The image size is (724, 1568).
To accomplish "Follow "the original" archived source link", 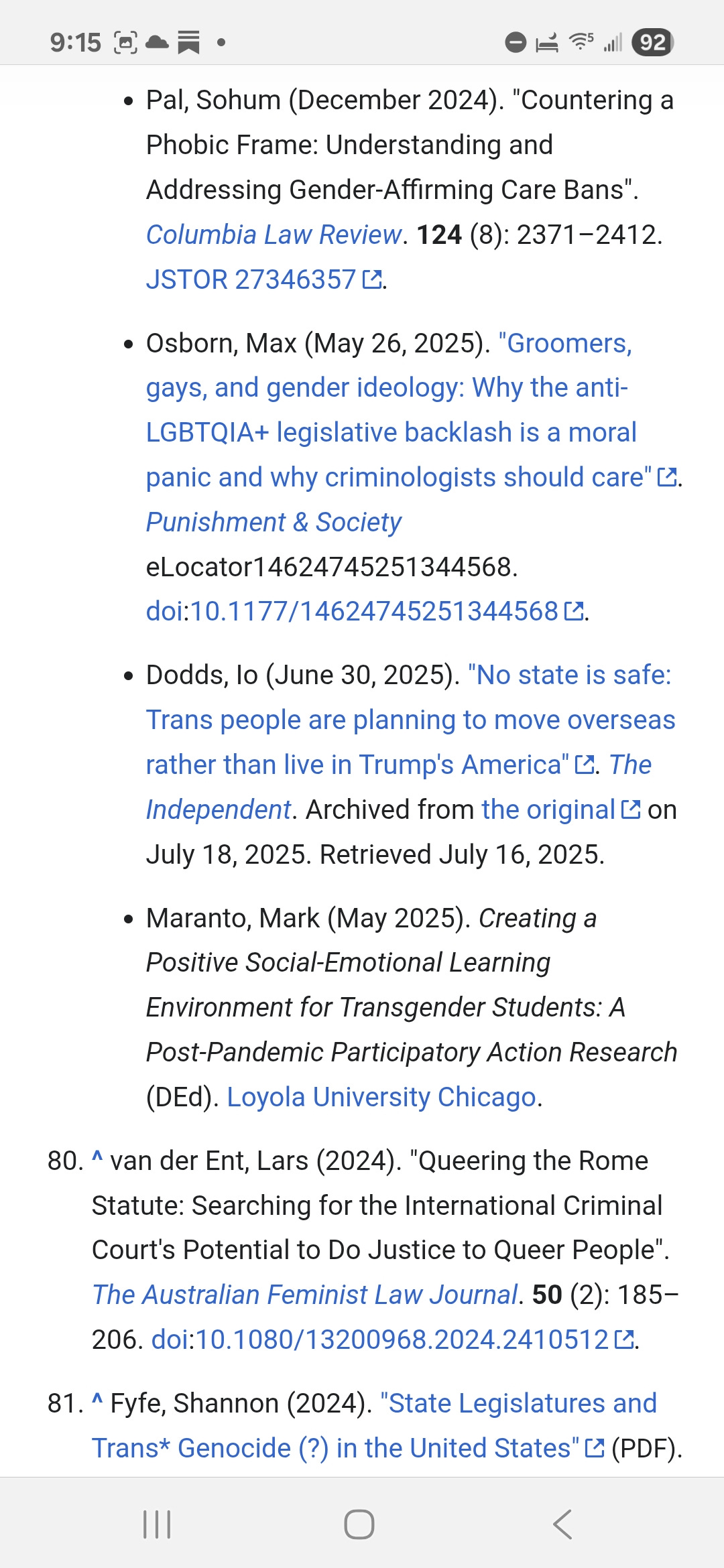I will pos(548,810).
